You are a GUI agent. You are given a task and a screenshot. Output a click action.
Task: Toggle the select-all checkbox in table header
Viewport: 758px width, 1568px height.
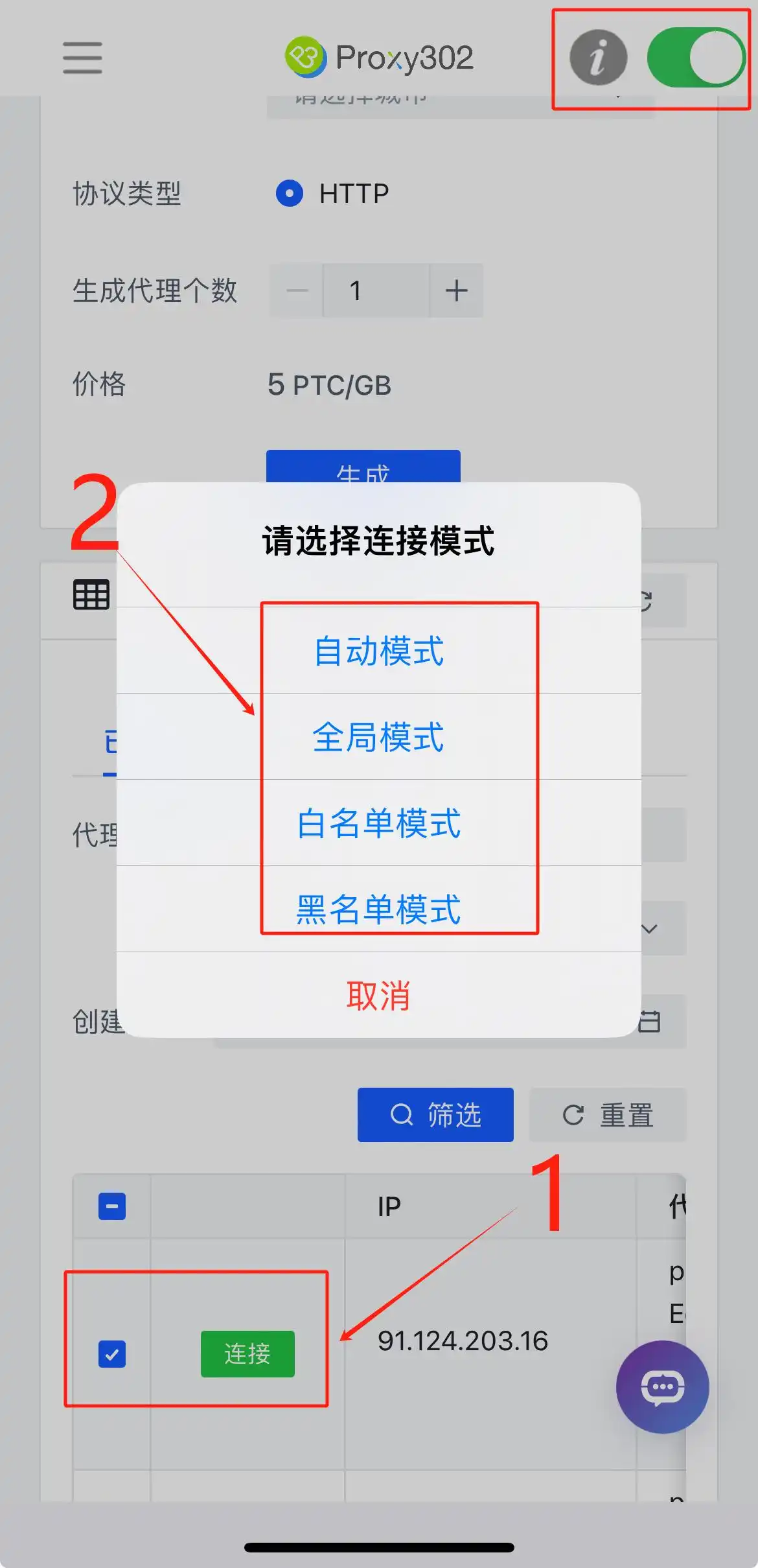(x=112, y=1206)
